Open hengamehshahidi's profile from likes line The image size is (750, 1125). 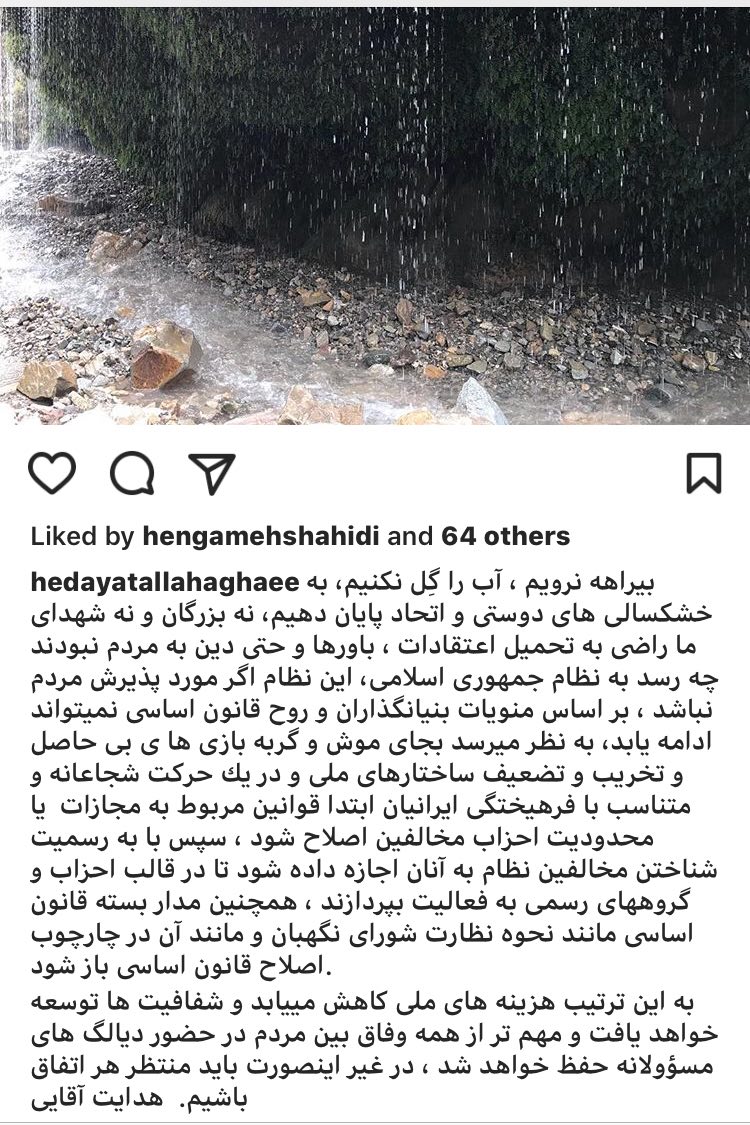click(261, 536)
